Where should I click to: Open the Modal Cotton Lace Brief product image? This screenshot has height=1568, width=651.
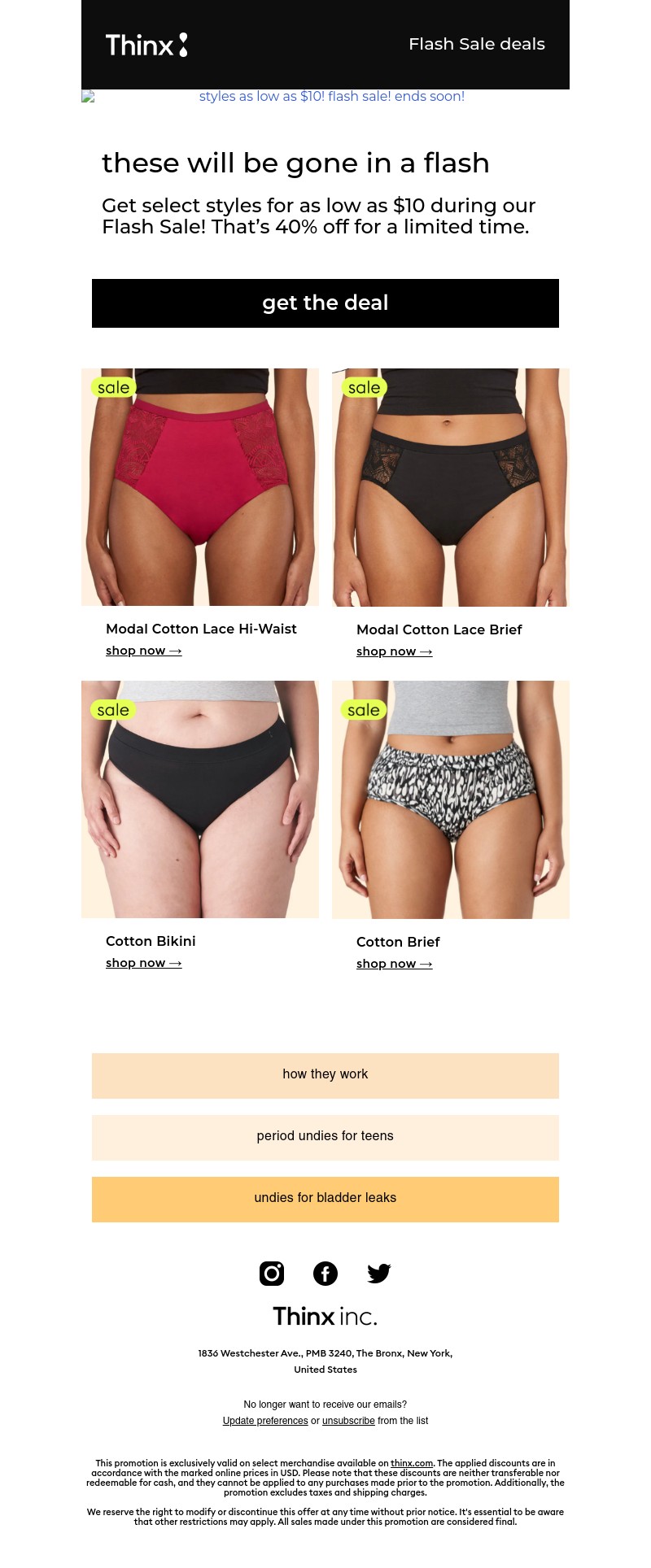(451, 486)
